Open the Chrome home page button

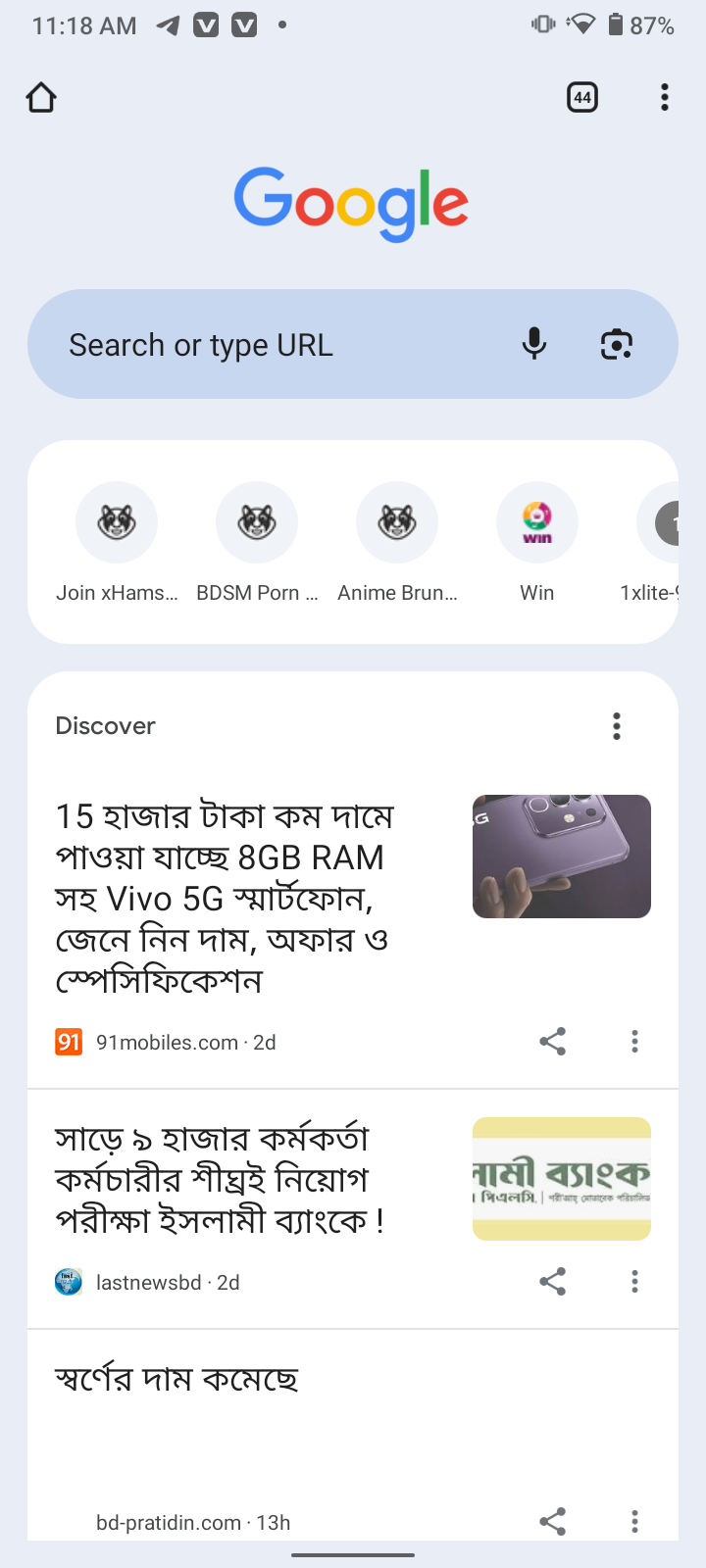pyautogui.click(x=41, y=98)
